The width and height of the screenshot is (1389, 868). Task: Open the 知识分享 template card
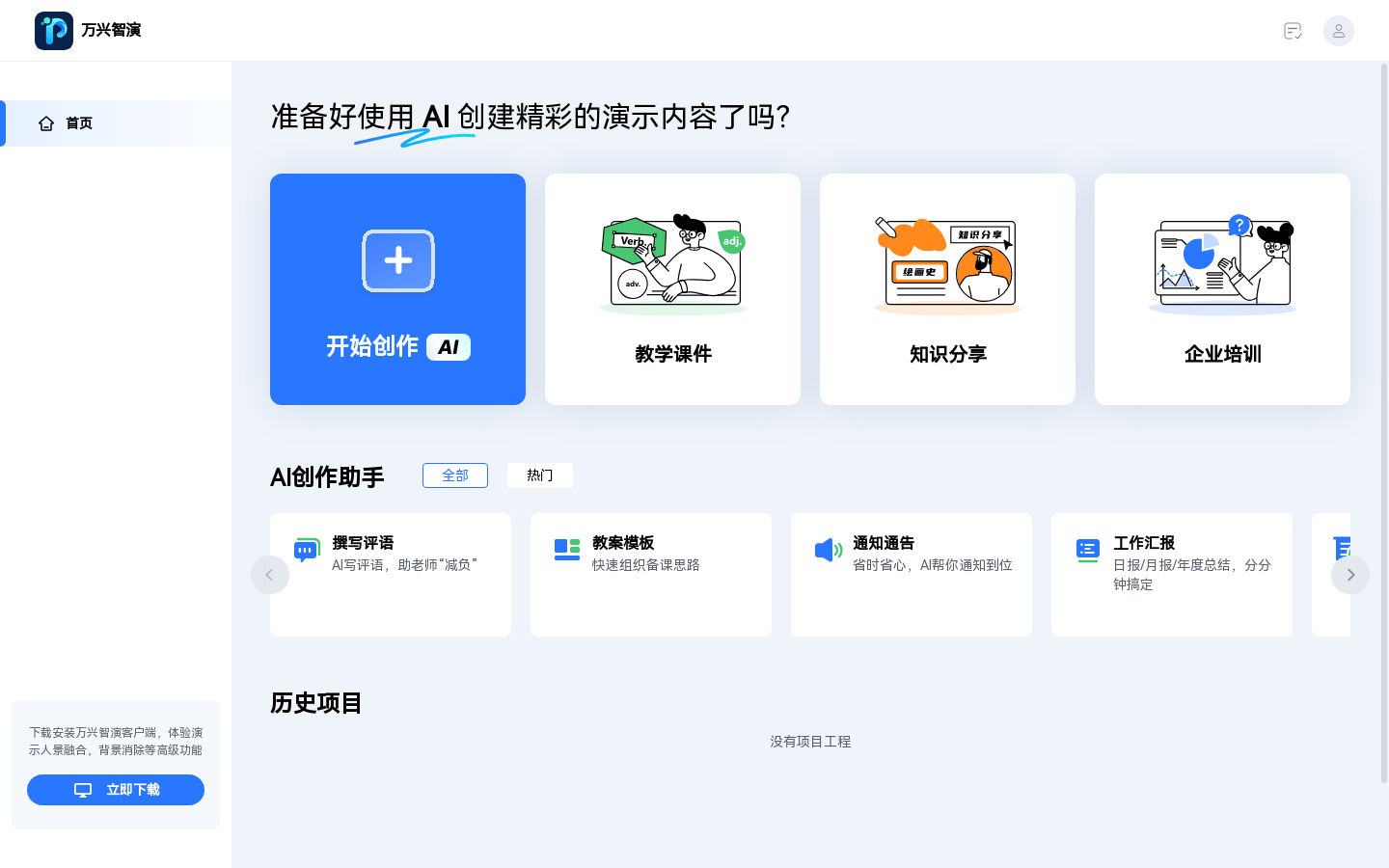point(947,289)
